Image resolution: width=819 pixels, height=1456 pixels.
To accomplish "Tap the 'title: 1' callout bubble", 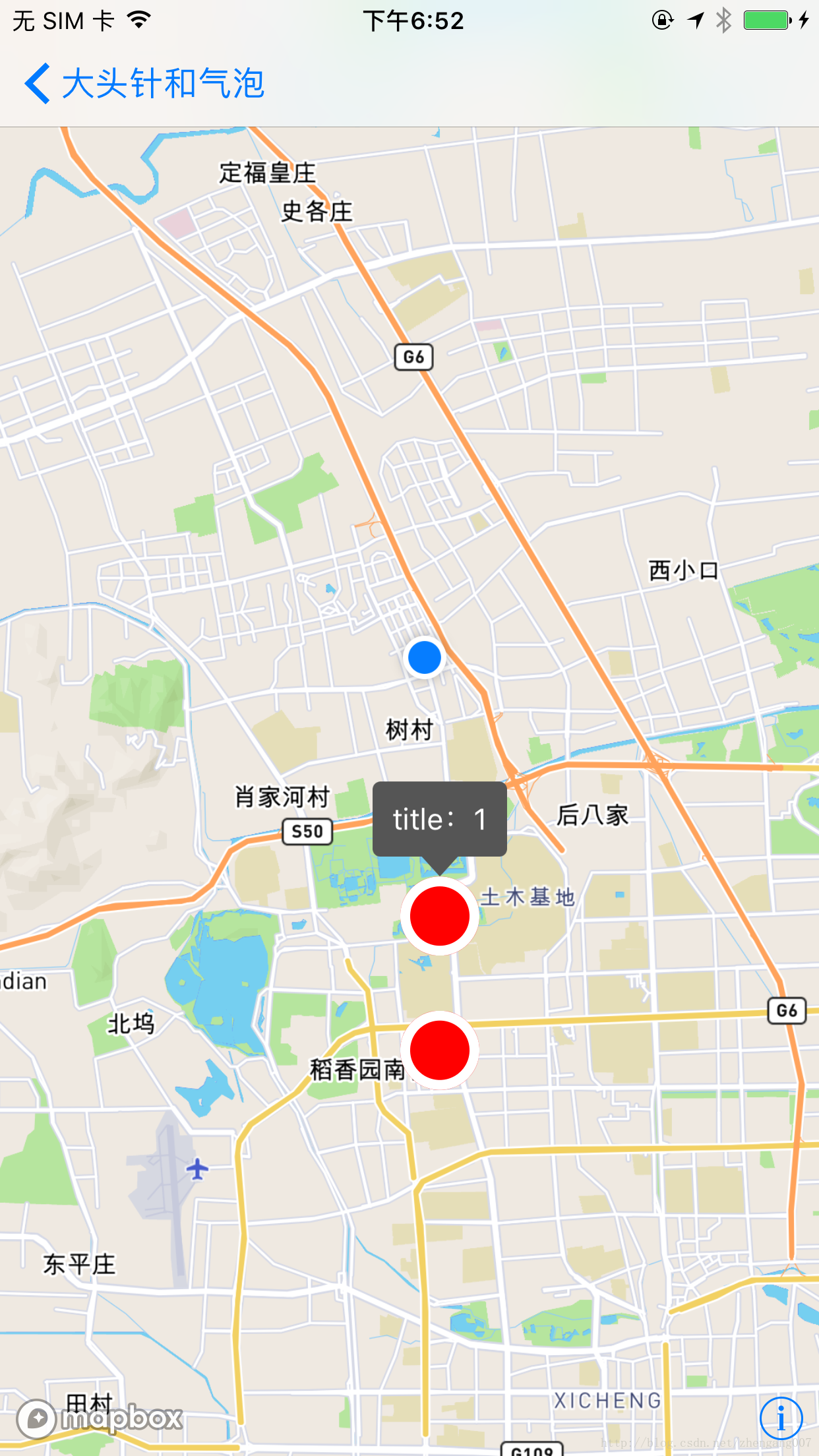I will (x=440, y=820).
